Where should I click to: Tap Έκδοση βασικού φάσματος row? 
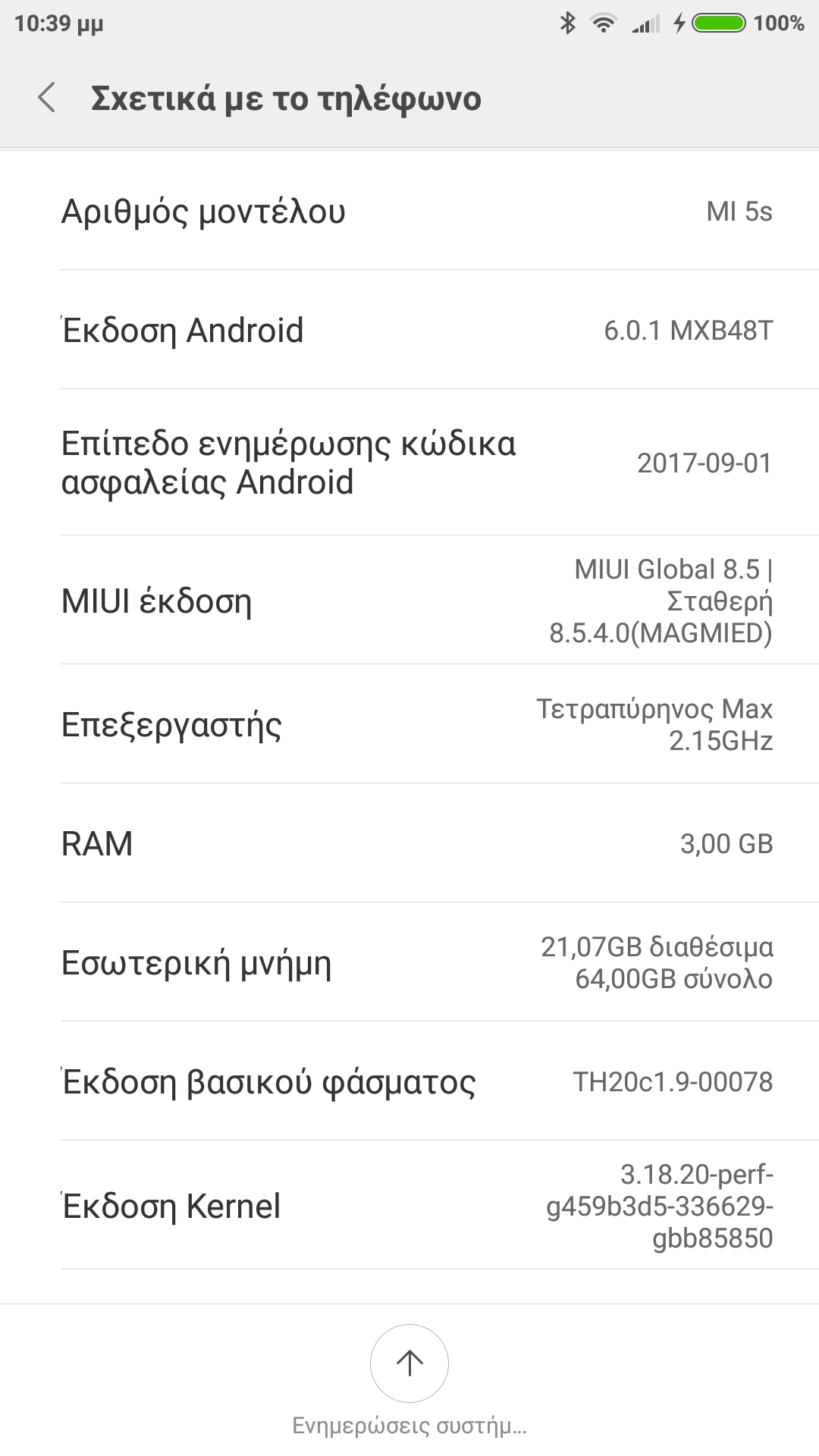click(x=409, y=1081)
